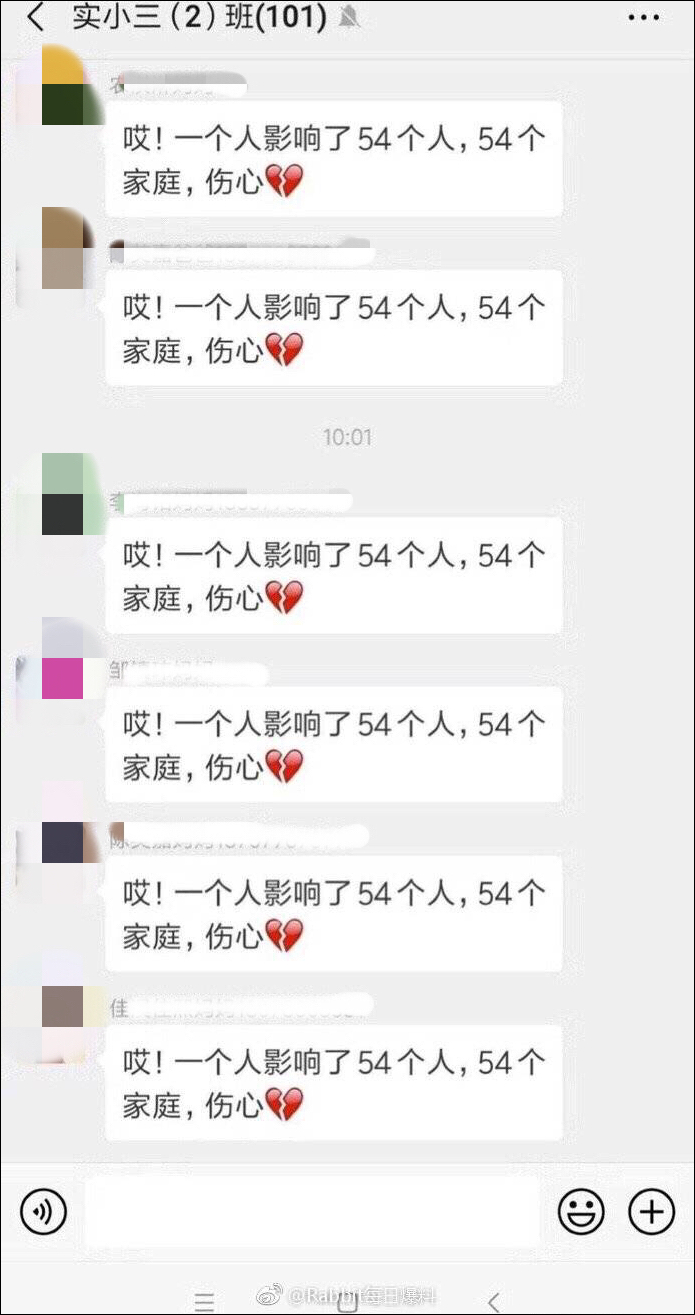Open the emoji picker
Image resolution: width=695 pixels, height=1315 pixels.
coord(581,1213)
